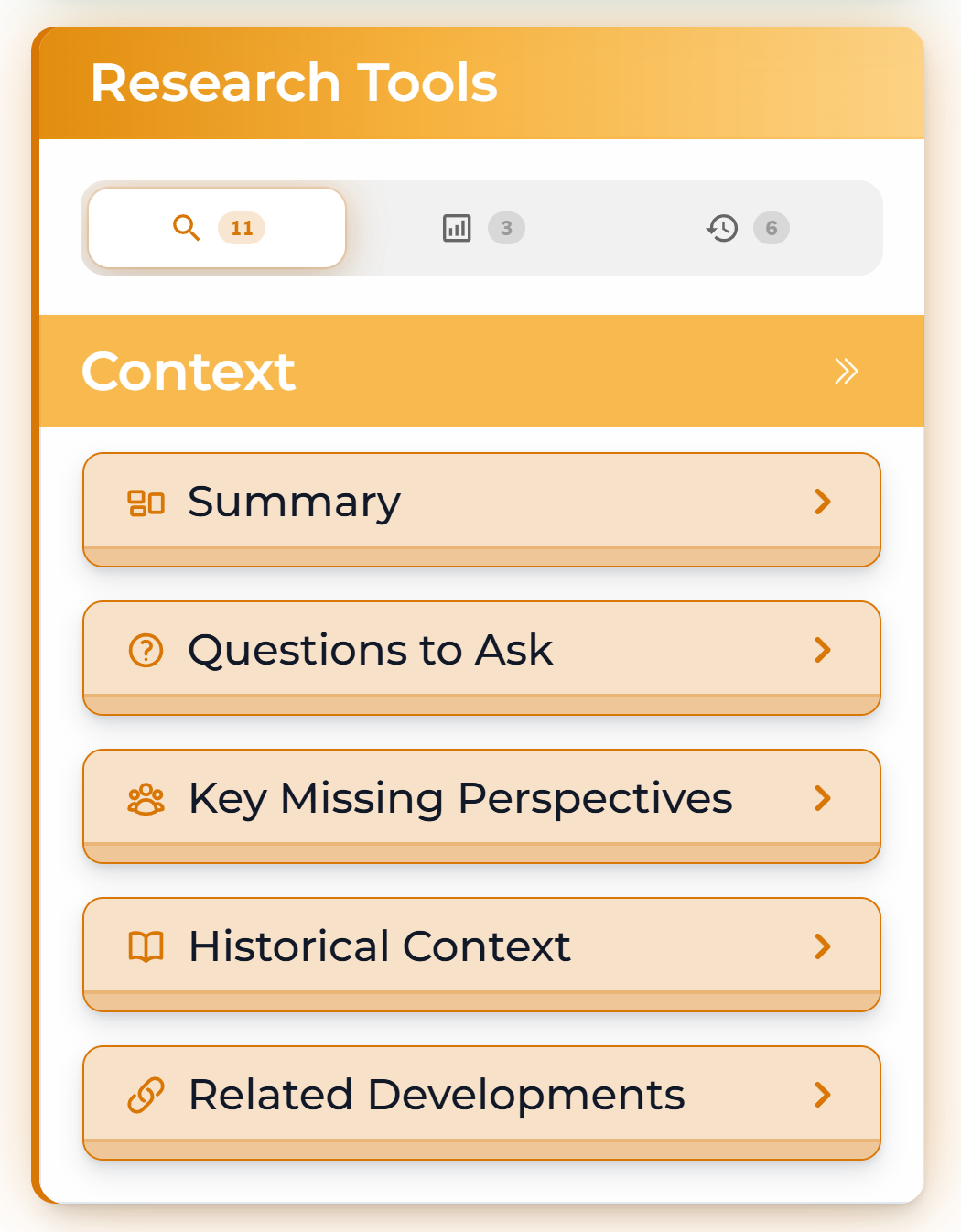Click the 3 count badge on analytics tab
The image size is (961, 1232).
click(x=507, y=229)
